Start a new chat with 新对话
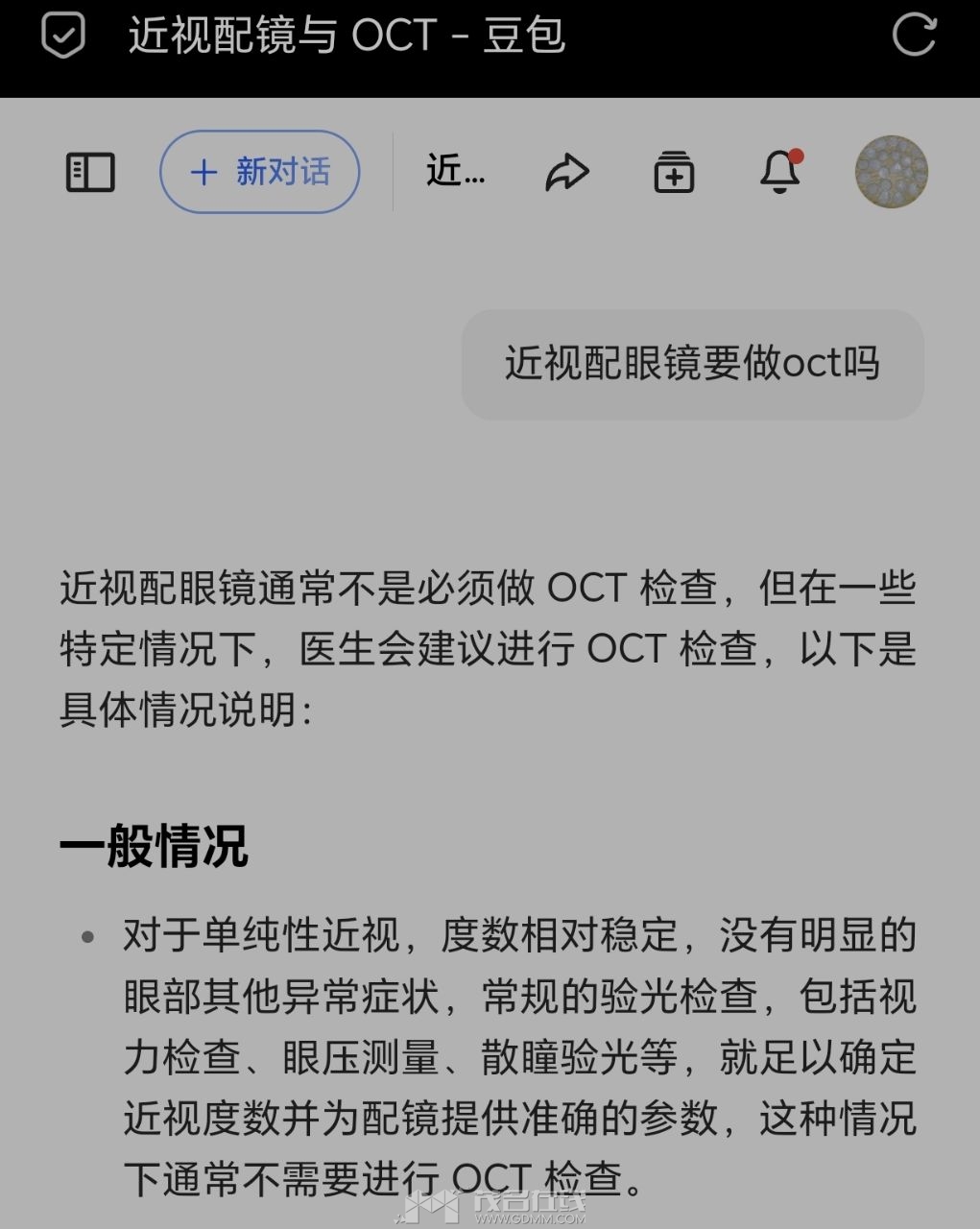Viewport: 980px width, 1229px height. 259,173
